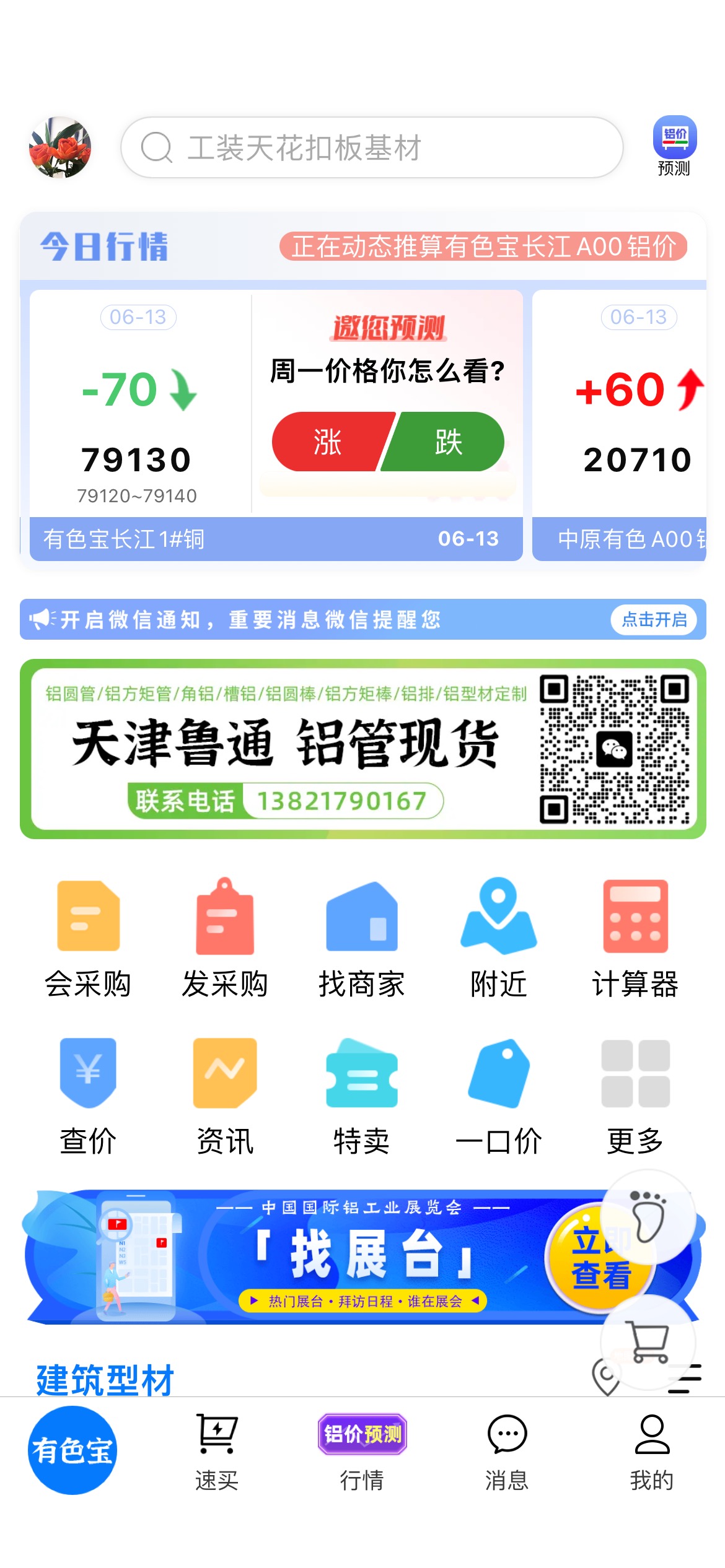Open the 天津鲁通 铝管现货 ad banner
The height and width of the screenshot is (1568, 725).
pos(363,749)
